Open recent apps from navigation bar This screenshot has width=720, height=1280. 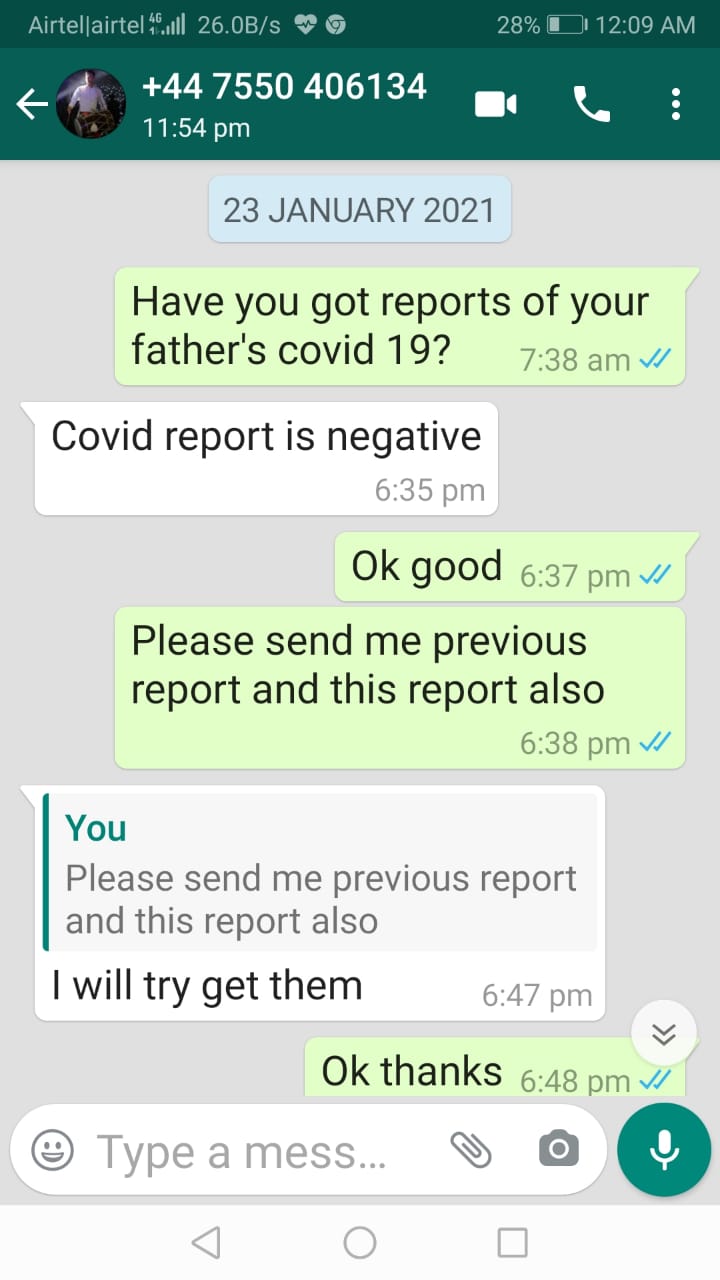coord(512,1242)
